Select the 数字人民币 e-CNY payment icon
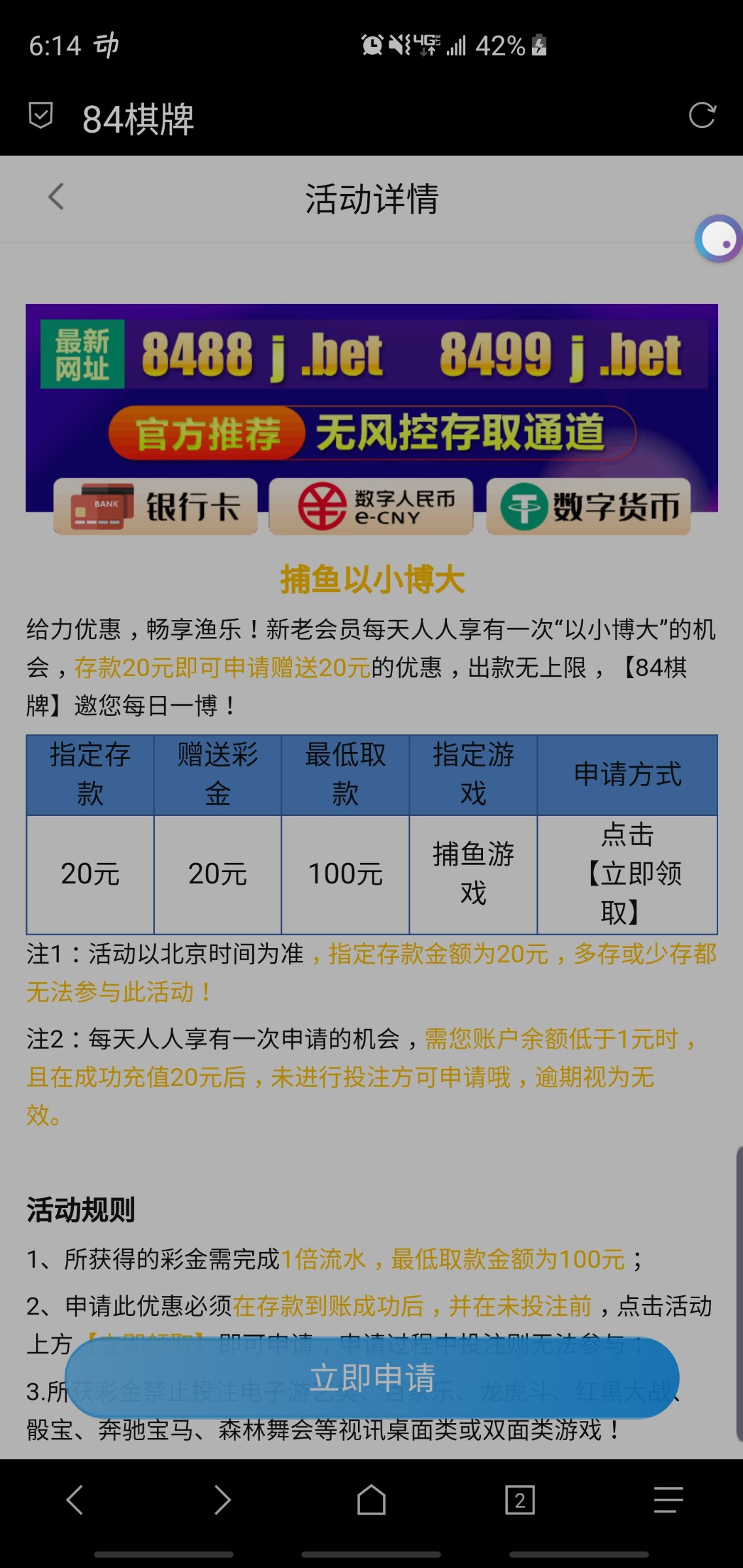This screenshot has width=743, height=1568. pos(371,506)
